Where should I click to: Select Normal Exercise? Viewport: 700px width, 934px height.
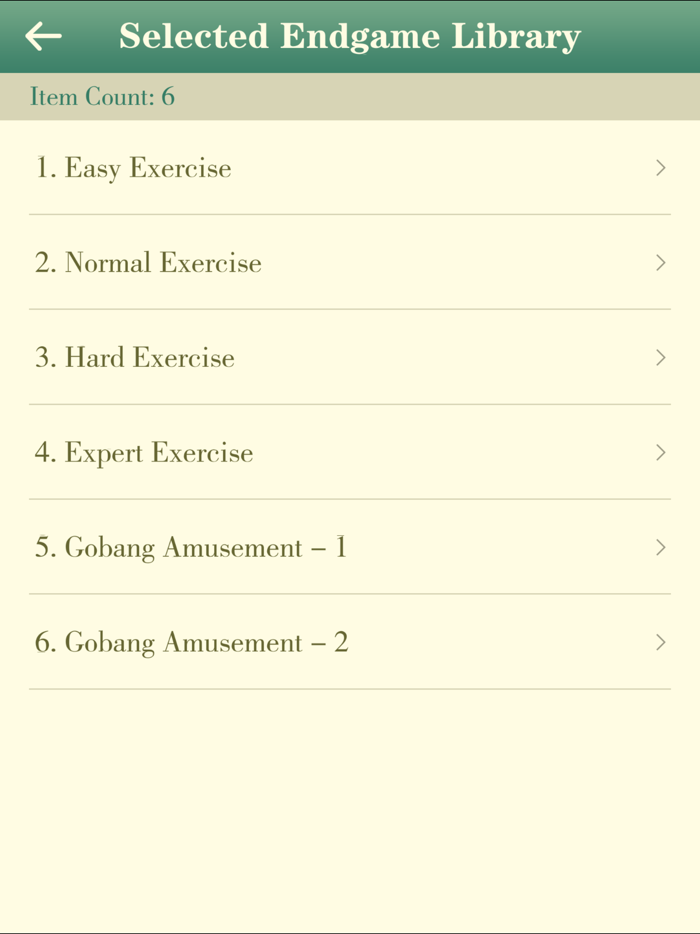pyautogui.click(x=350, y=263)
